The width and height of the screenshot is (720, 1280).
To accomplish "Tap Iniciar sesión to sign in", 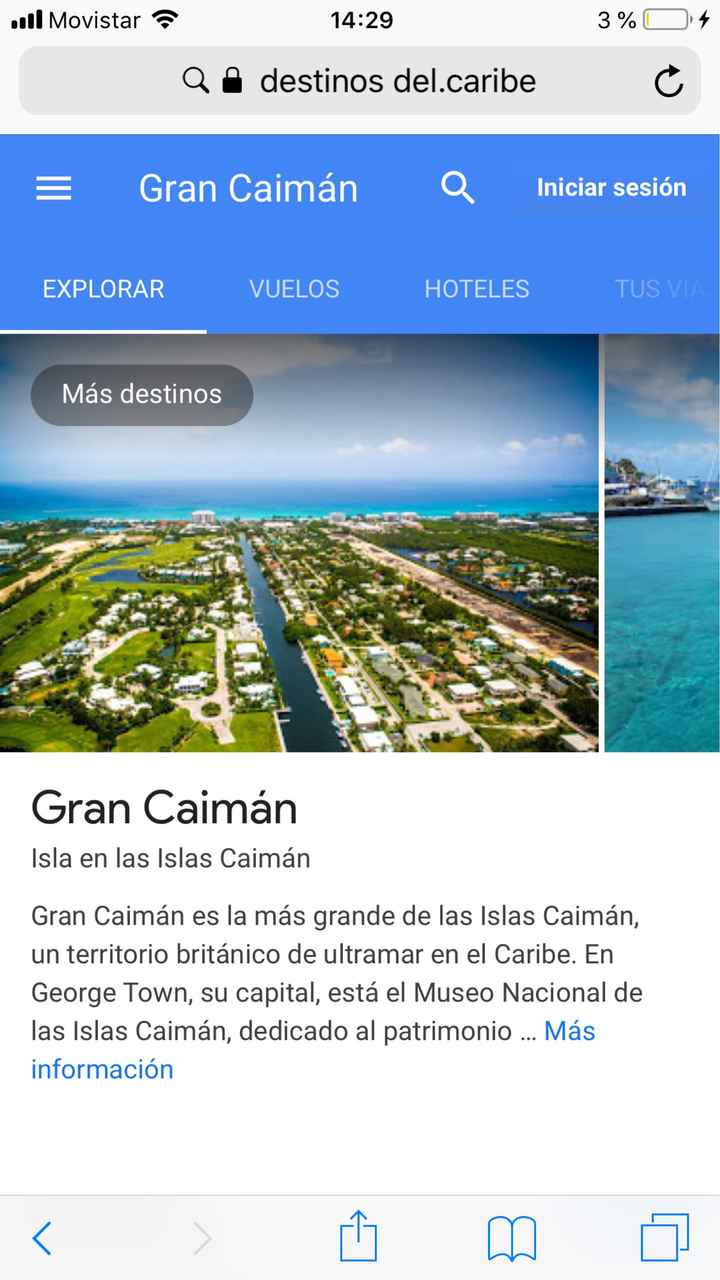I will click(x=611, y=187).
